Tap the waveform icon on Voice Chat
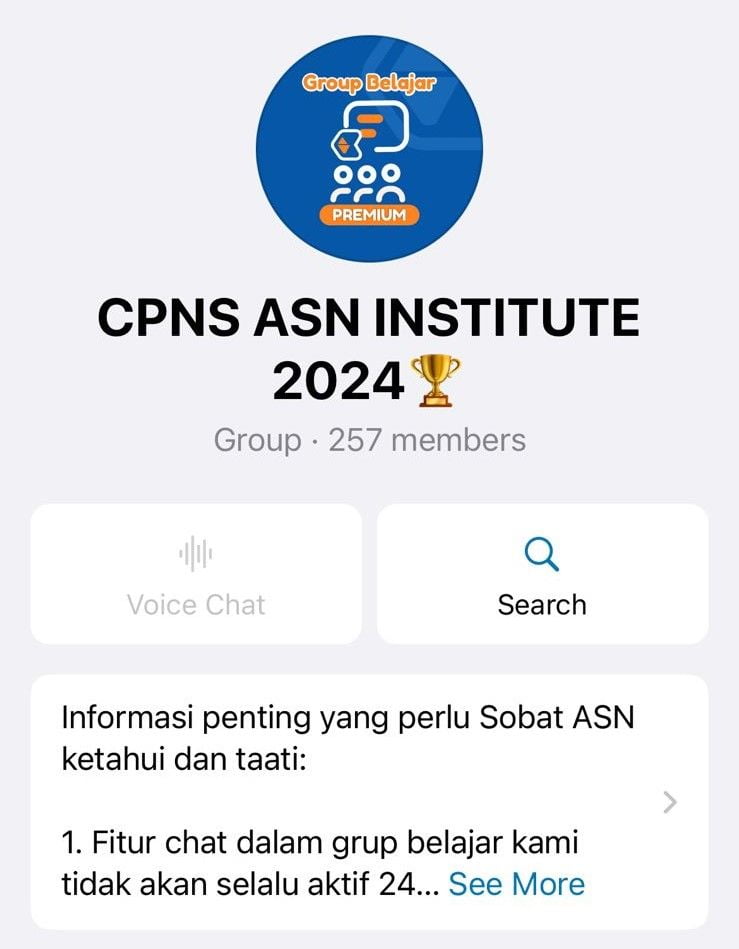 tap(196, 553)
